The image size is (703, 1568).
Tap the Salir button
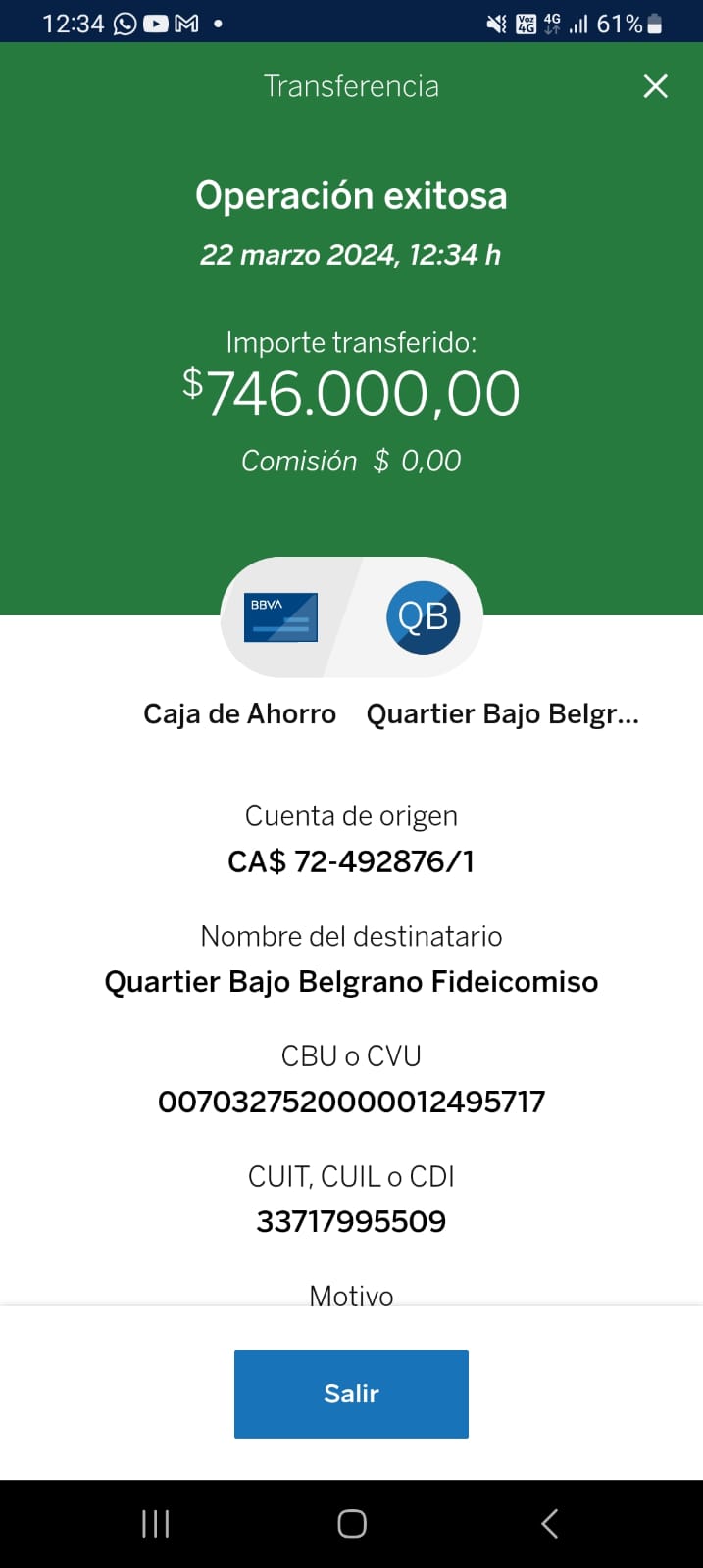[351, 1394]
